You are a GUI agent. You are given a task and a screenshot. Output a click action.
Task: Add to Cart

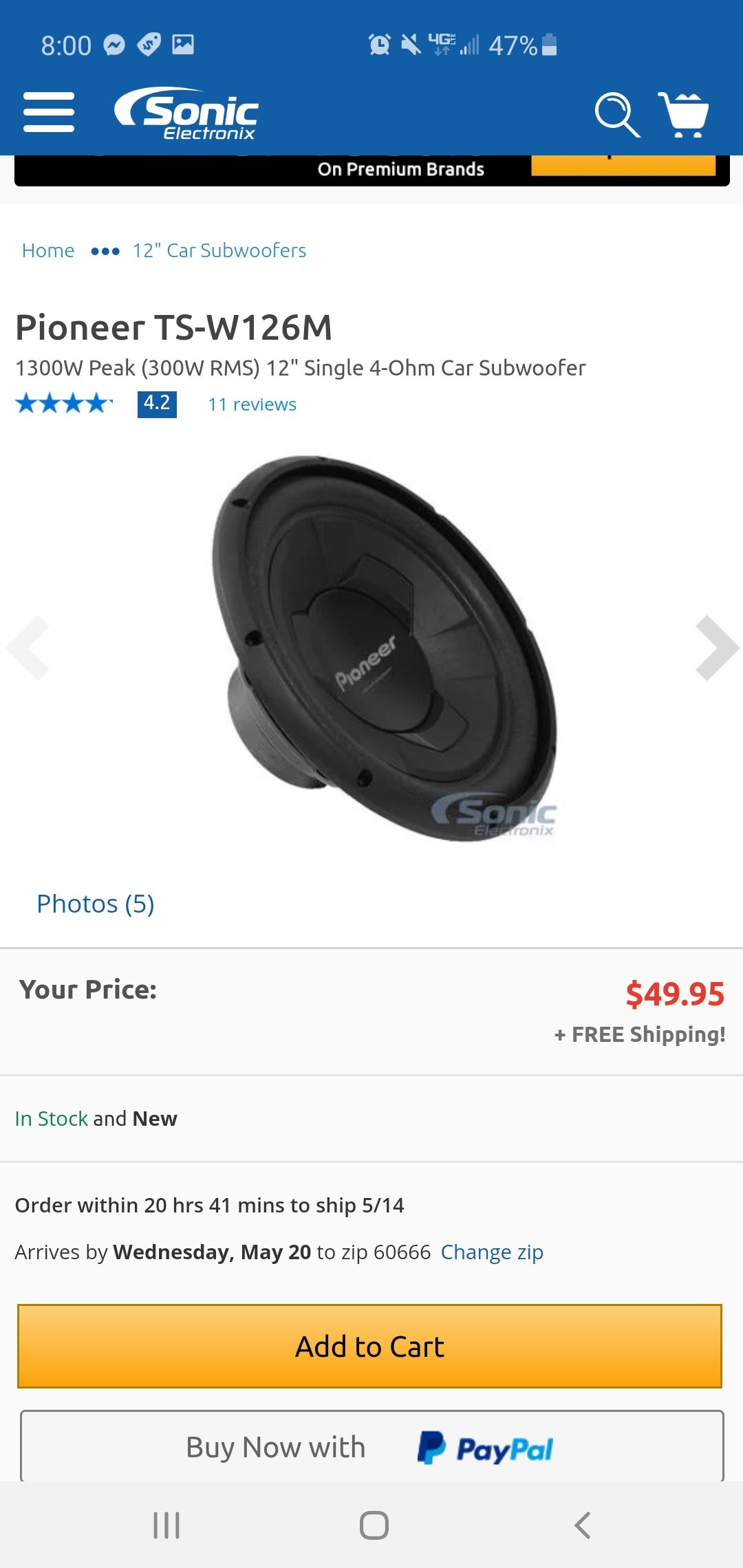point(370,1346)
